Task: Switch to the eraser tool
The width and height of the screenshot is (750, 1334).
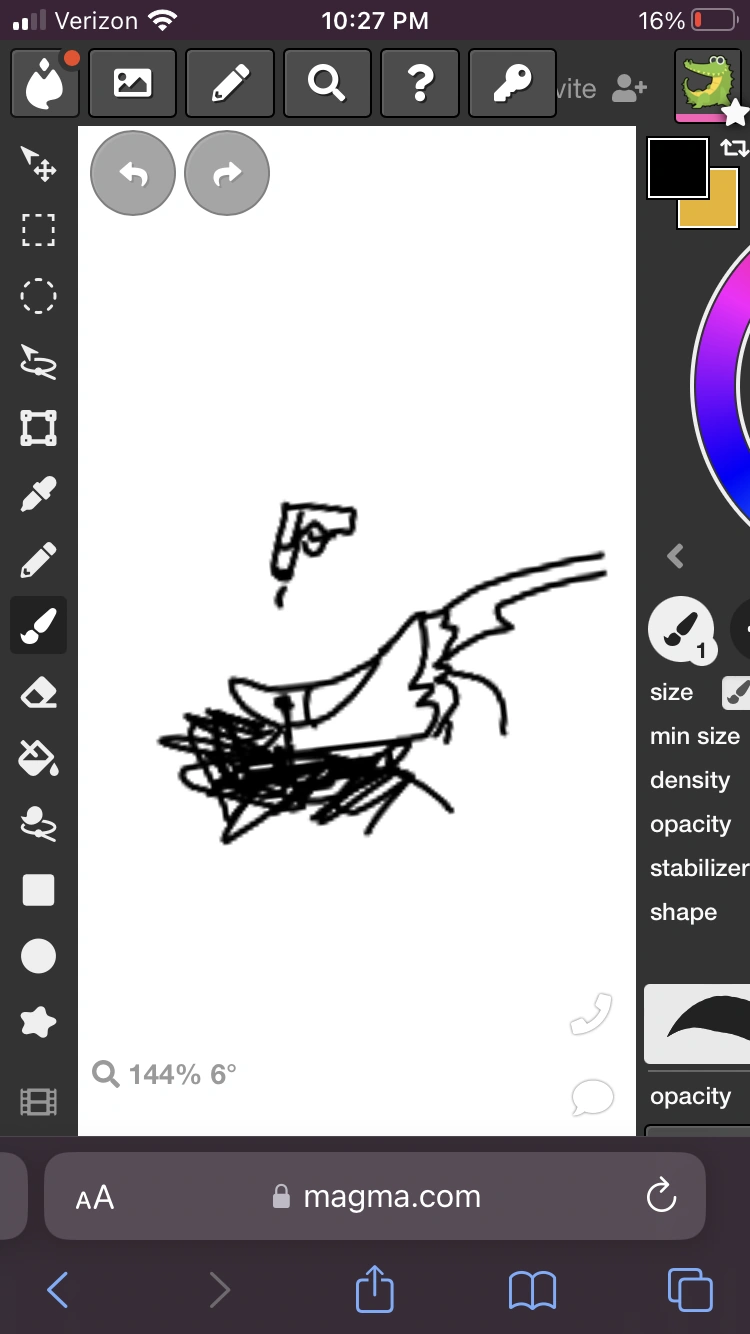Action: 39,692
